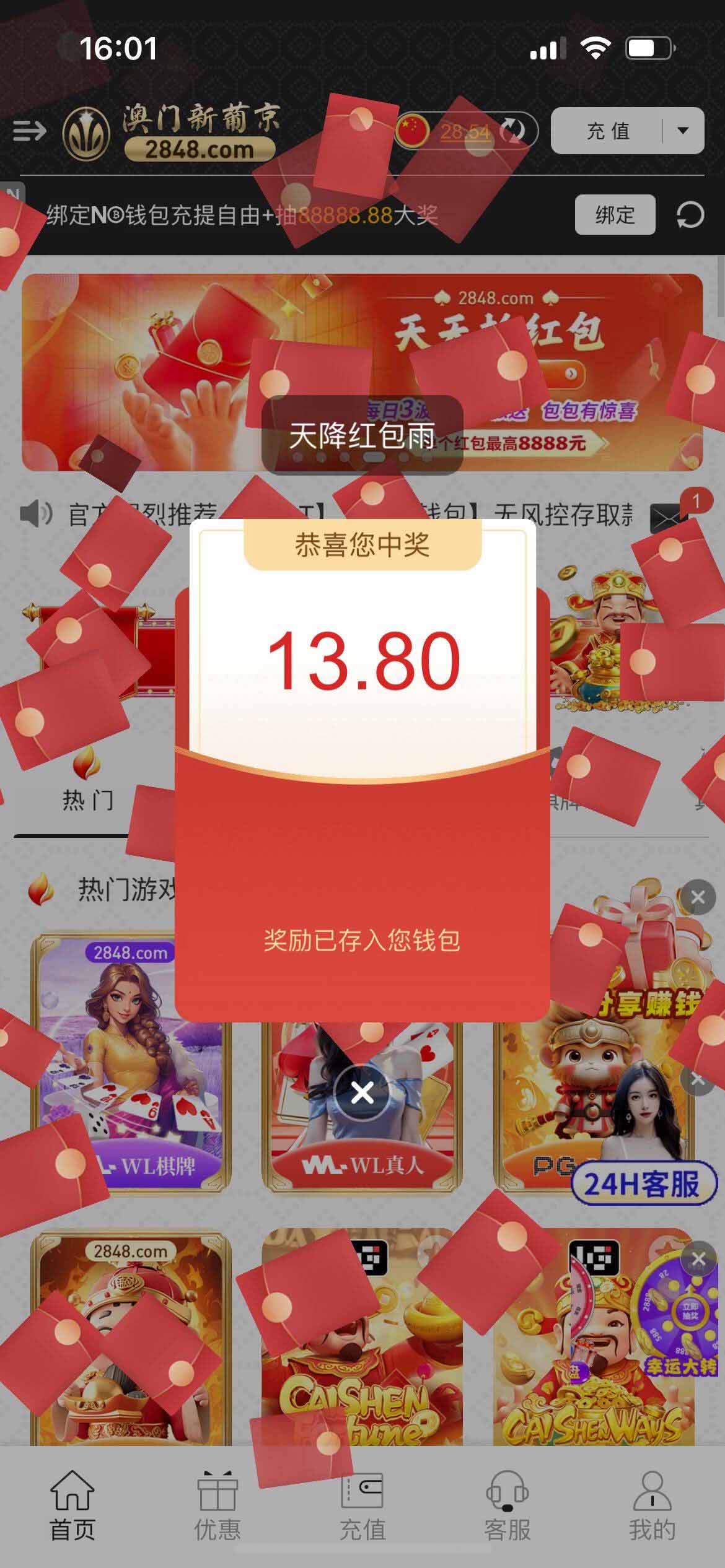Open the 天天抢红包 promo banner
The height and width of the screenshot is (1568, 725).
[x=362, y=372]
